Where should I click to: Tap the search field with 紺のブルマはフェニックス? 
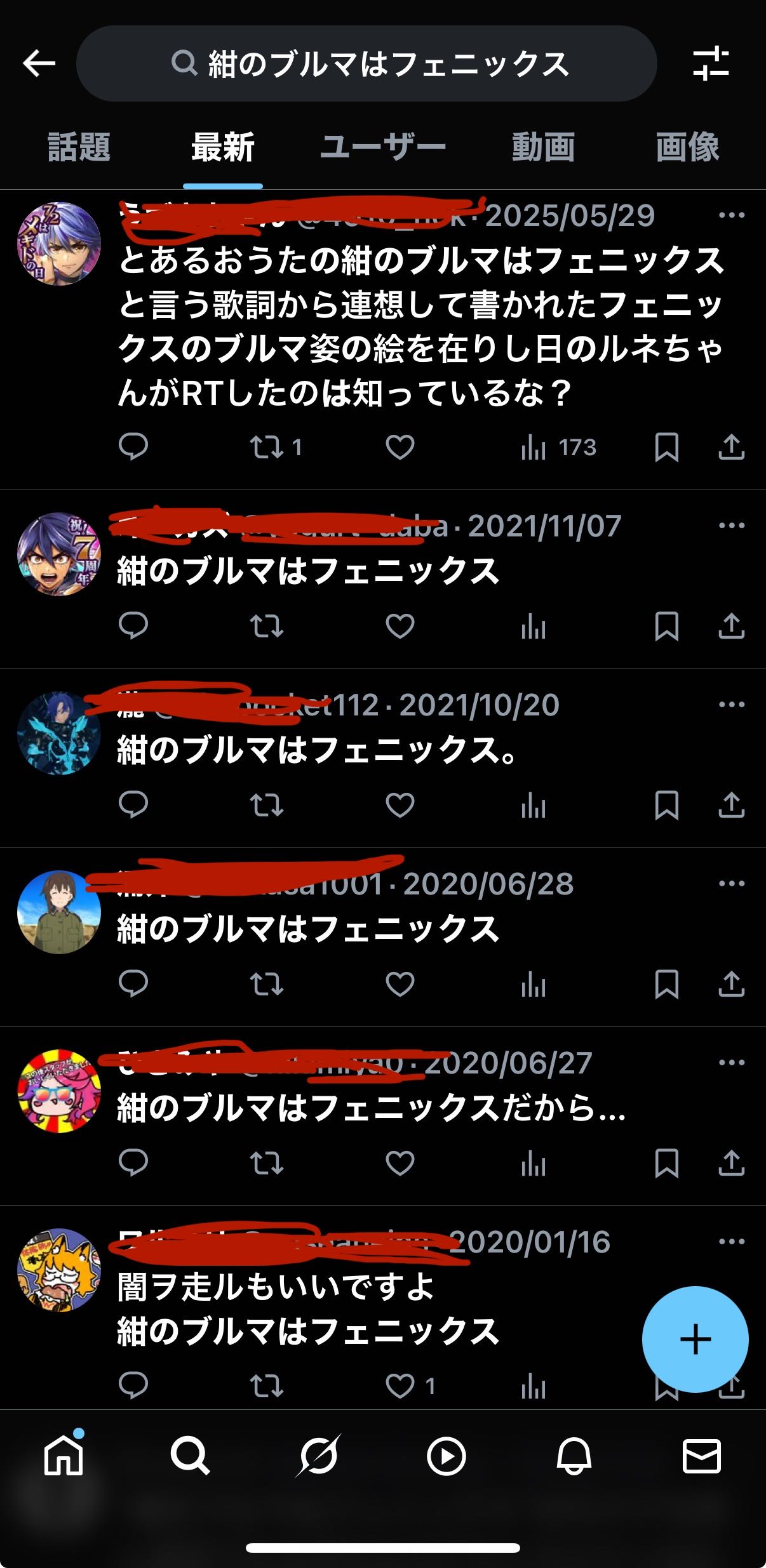pos(366,63)
